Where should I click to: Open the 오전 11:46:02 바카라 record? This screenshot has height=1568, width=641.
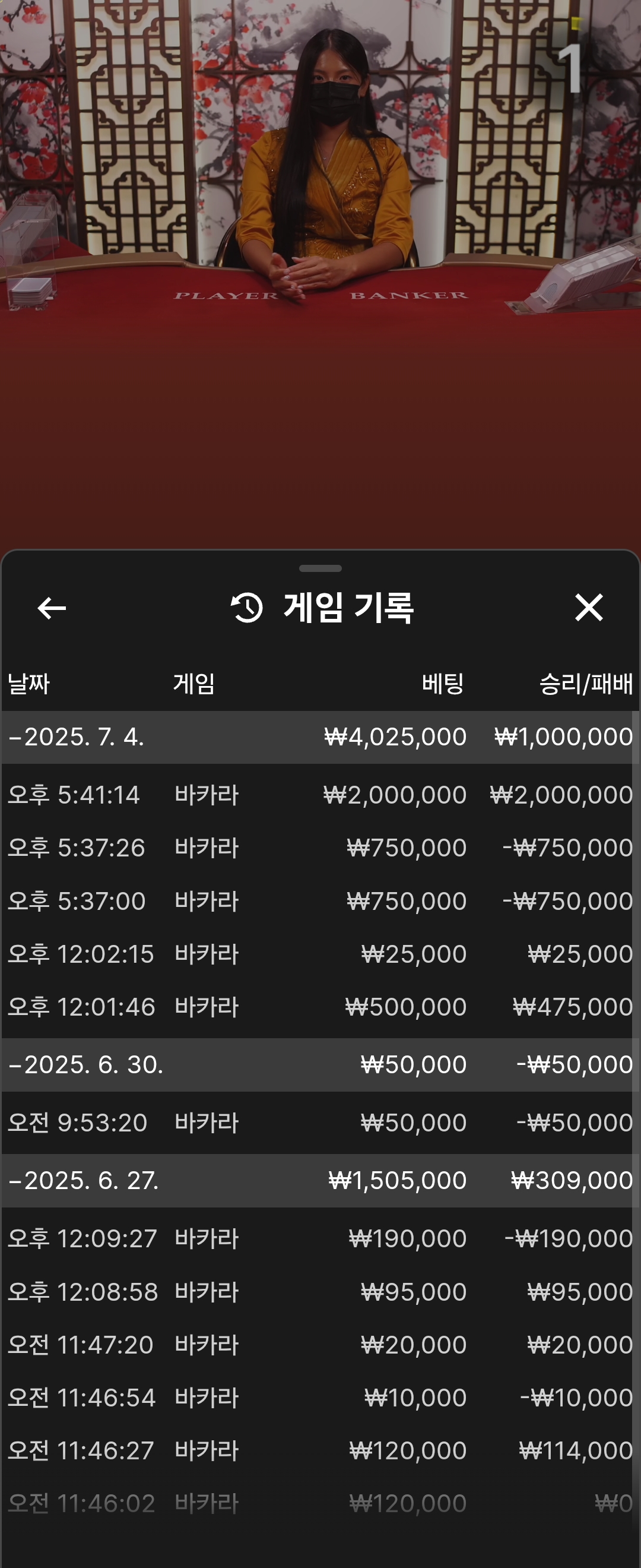pyautogui.click(x=320, y=1503)
